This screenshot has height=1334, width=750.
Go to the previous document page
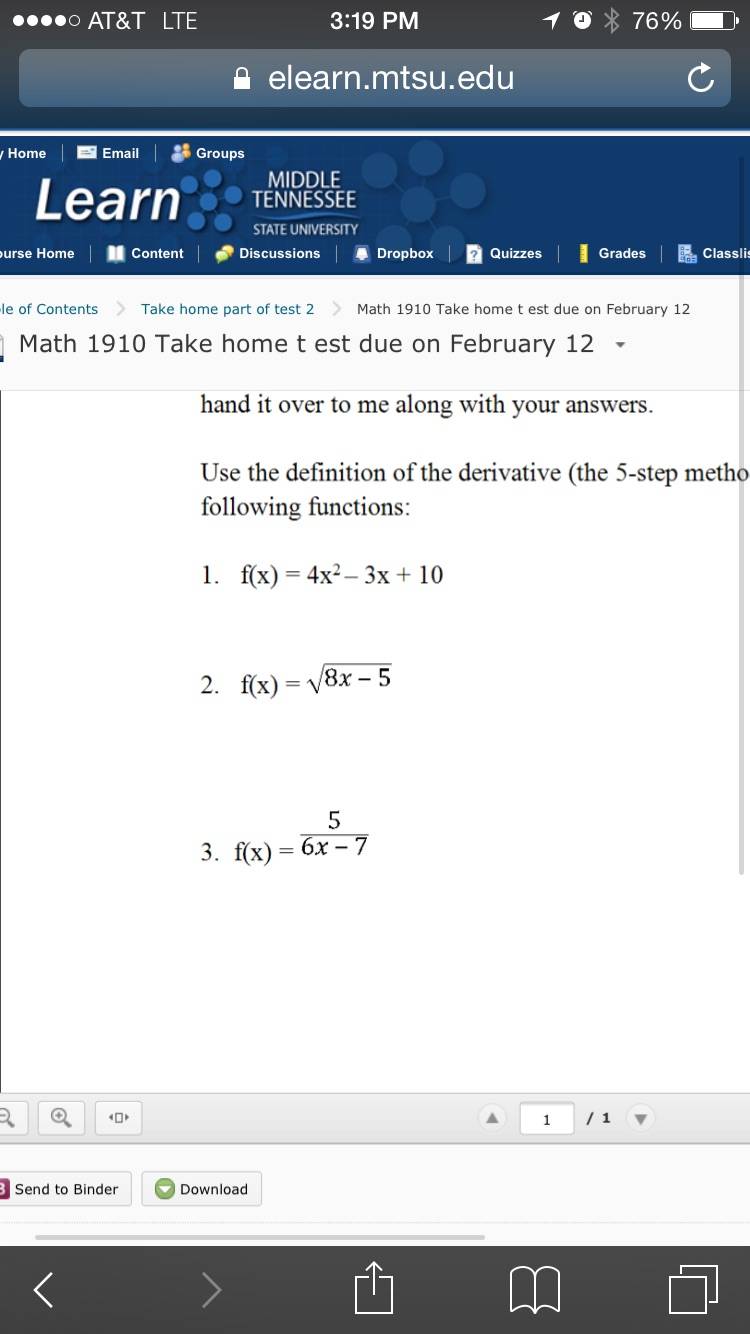click(492, 1118)
